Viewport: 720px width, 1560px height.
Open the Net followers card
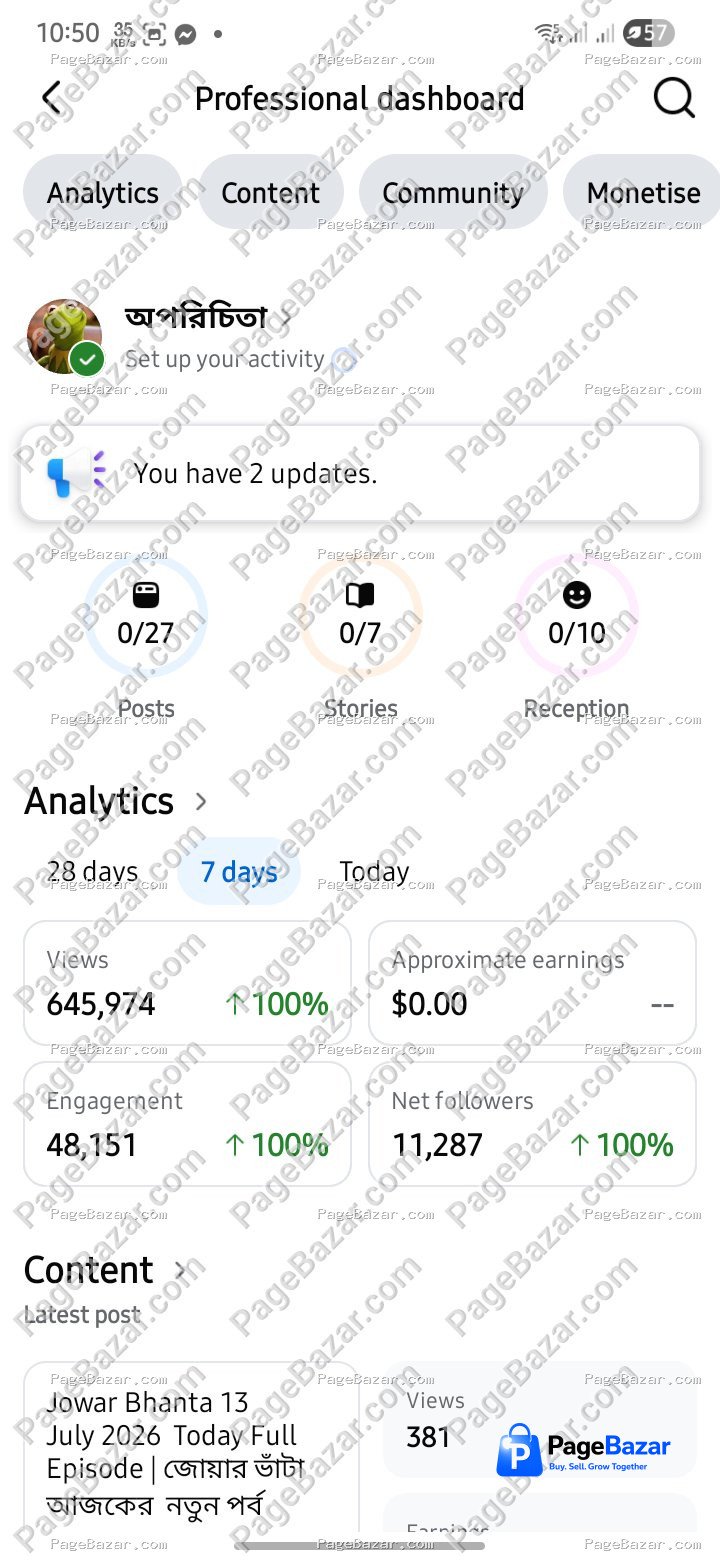click(532, 1124)
